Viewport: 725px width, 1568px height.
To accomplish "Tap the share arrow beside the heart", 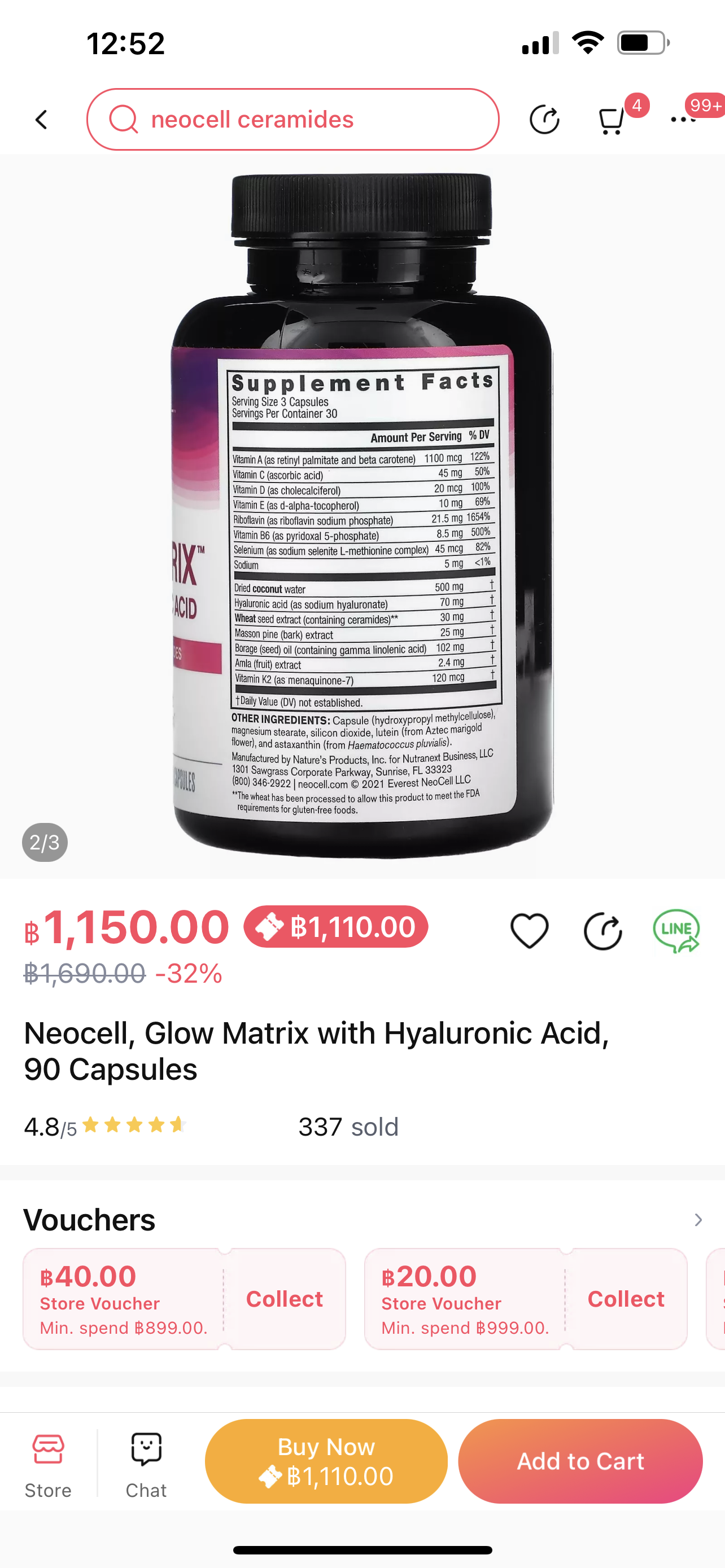I will tap(602, 931).
